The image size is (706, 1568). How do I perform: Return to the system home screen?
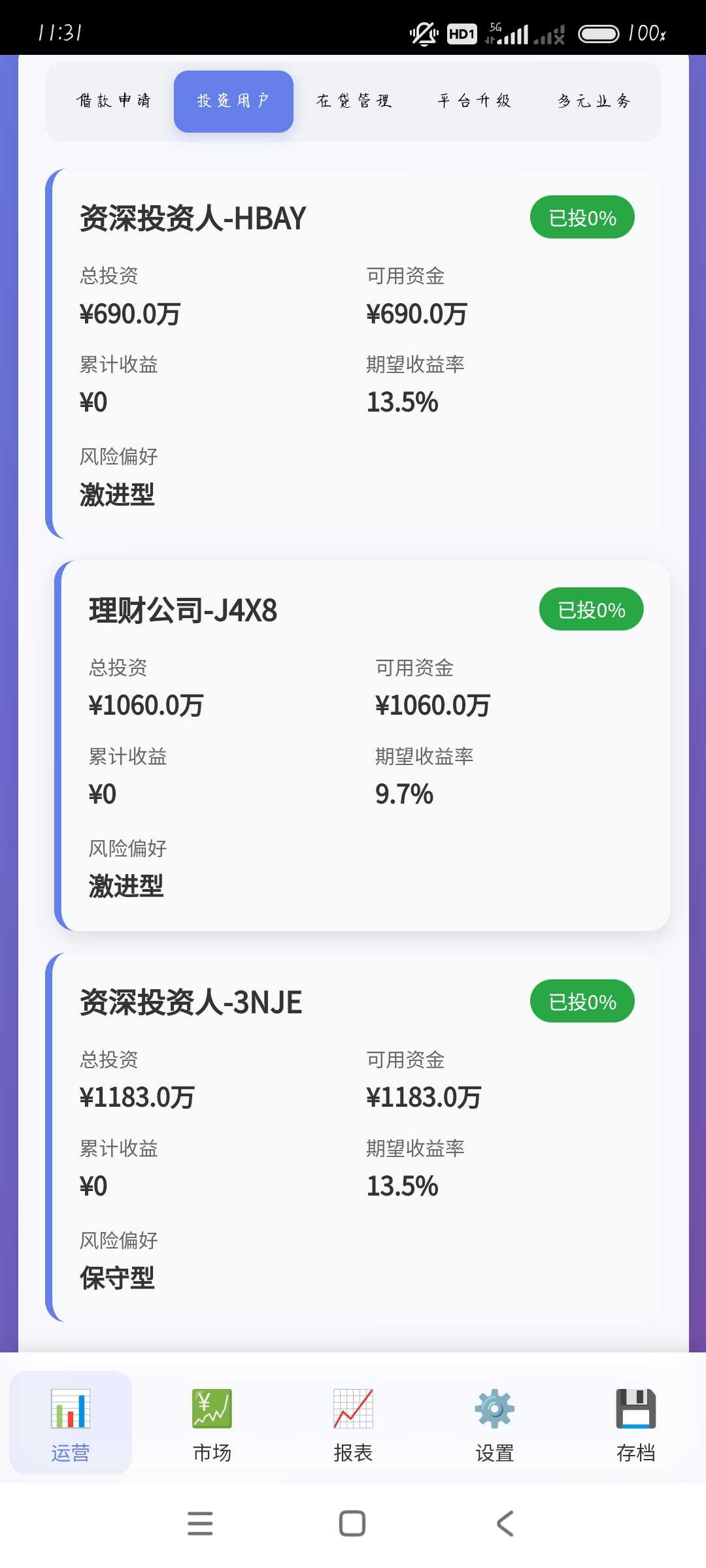pyautogui.click(x=352, y=1524)
